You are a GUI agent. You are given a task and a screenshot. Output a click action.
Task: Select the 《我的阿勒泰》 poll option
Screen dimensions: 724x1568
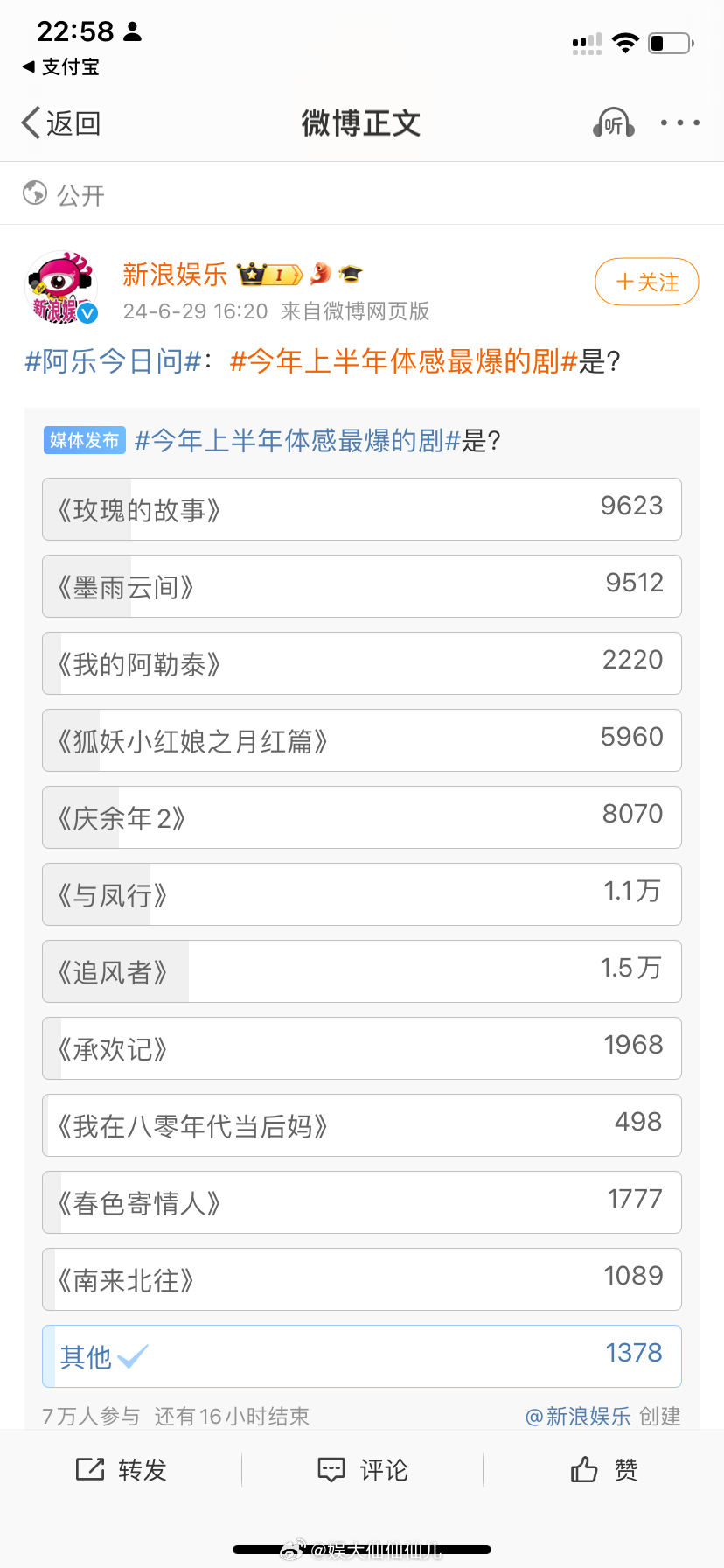[x=361, y=663]
